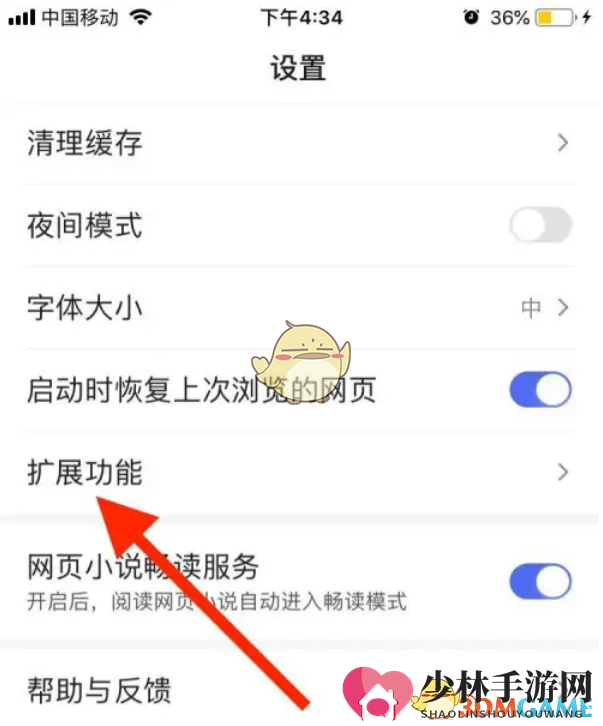Turn off 网页小说畅读服务 switch
Viewport: 603px width, 726px height.
tap(540, 580)
